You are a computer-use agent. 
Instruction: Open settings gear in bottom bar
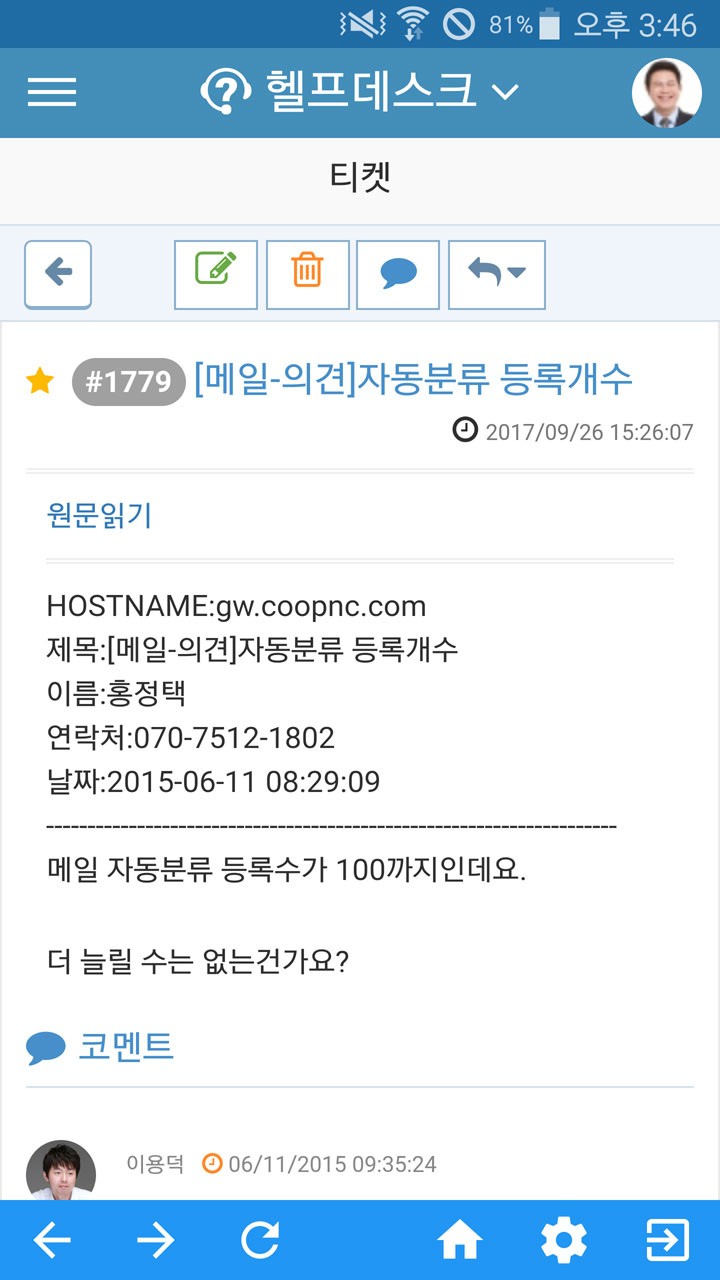pyautogui.click(x=564, y=1241)
